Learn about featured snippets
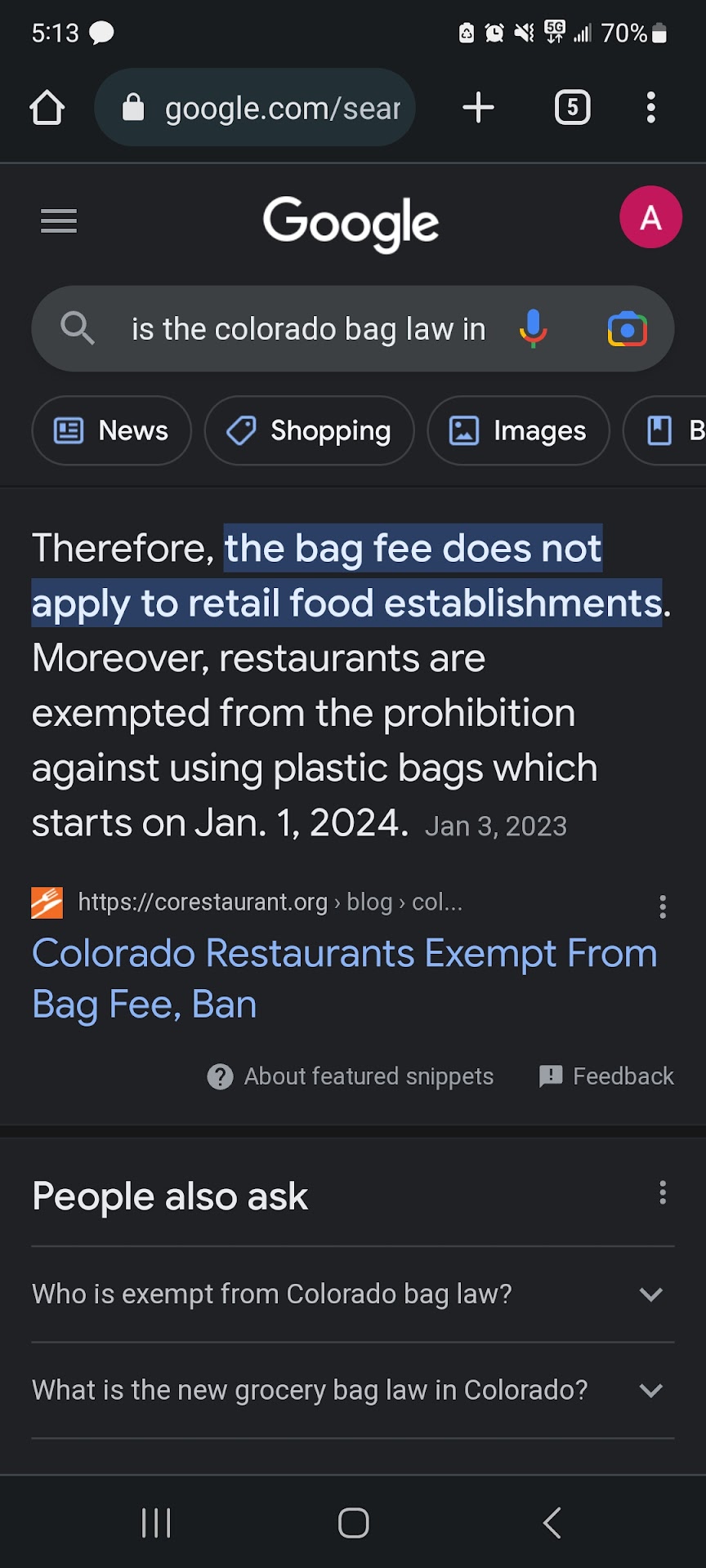 click(351, 1076)
